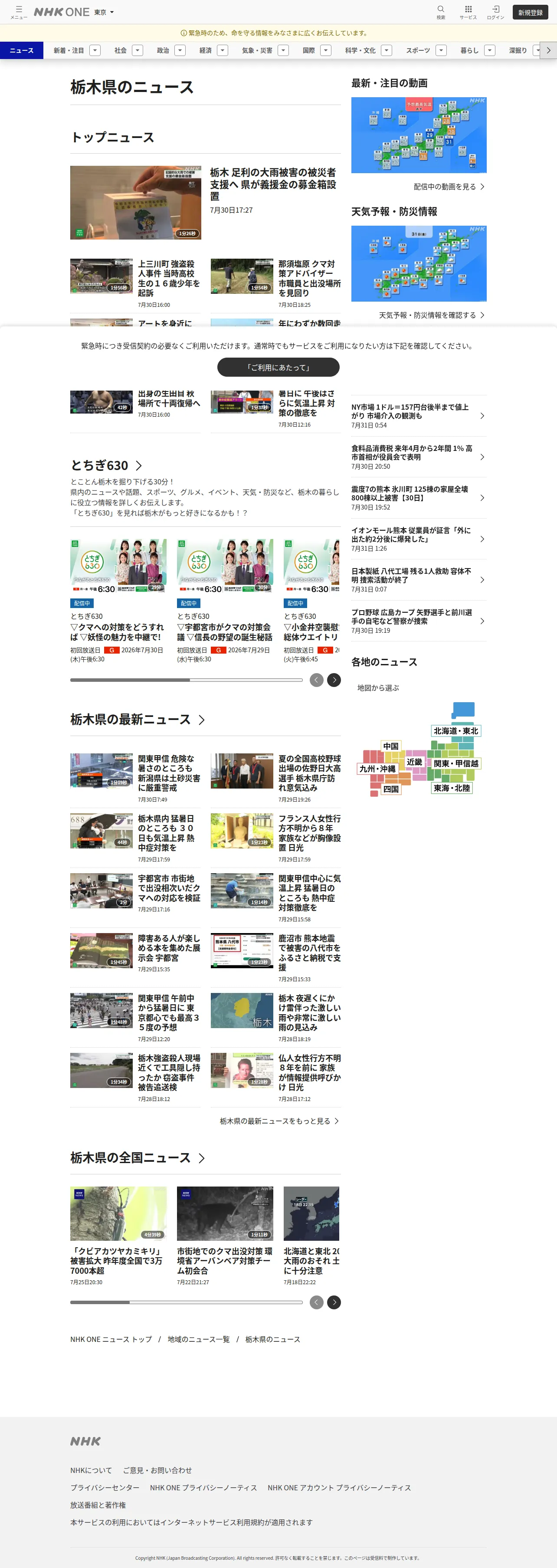Image resolution: width=557 pixels, height=1568 pixels.
Task: Open the サービス grid menu
Action: (x=468, y=12)
